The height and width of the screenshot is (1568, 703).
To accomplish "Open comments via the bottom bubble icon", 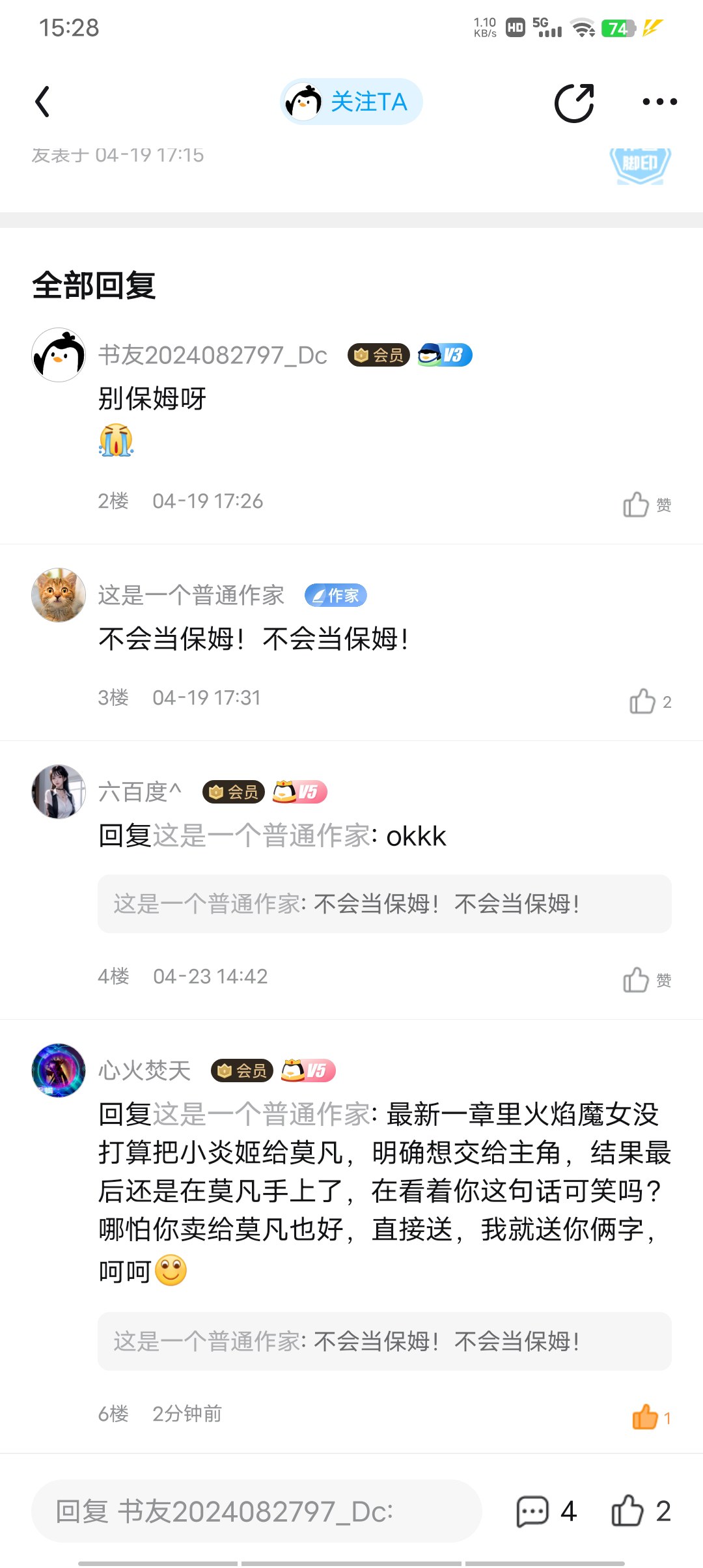I will coord(545,1511).
